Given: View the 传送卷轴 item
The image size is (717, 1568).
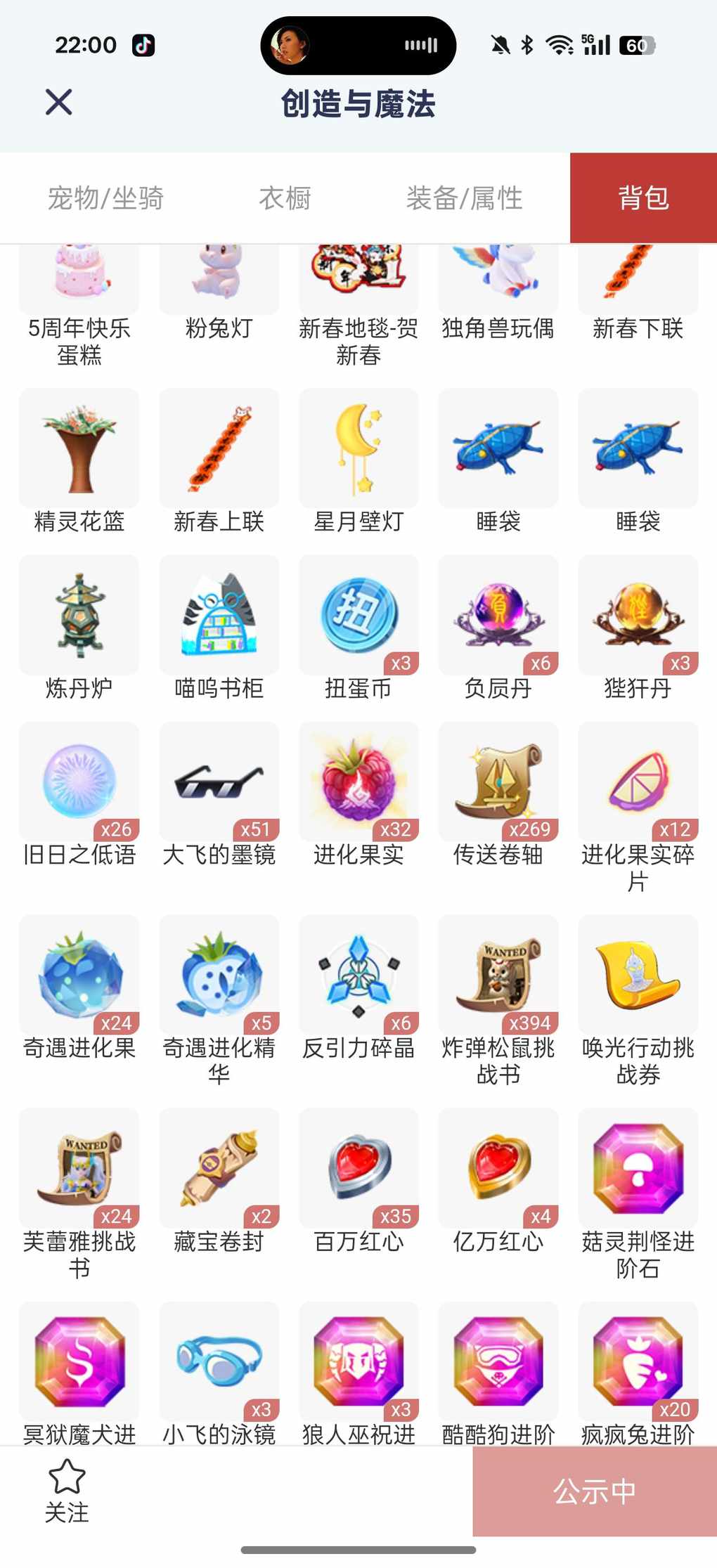Looking at the screenshot, I should [x=498, y=782].
